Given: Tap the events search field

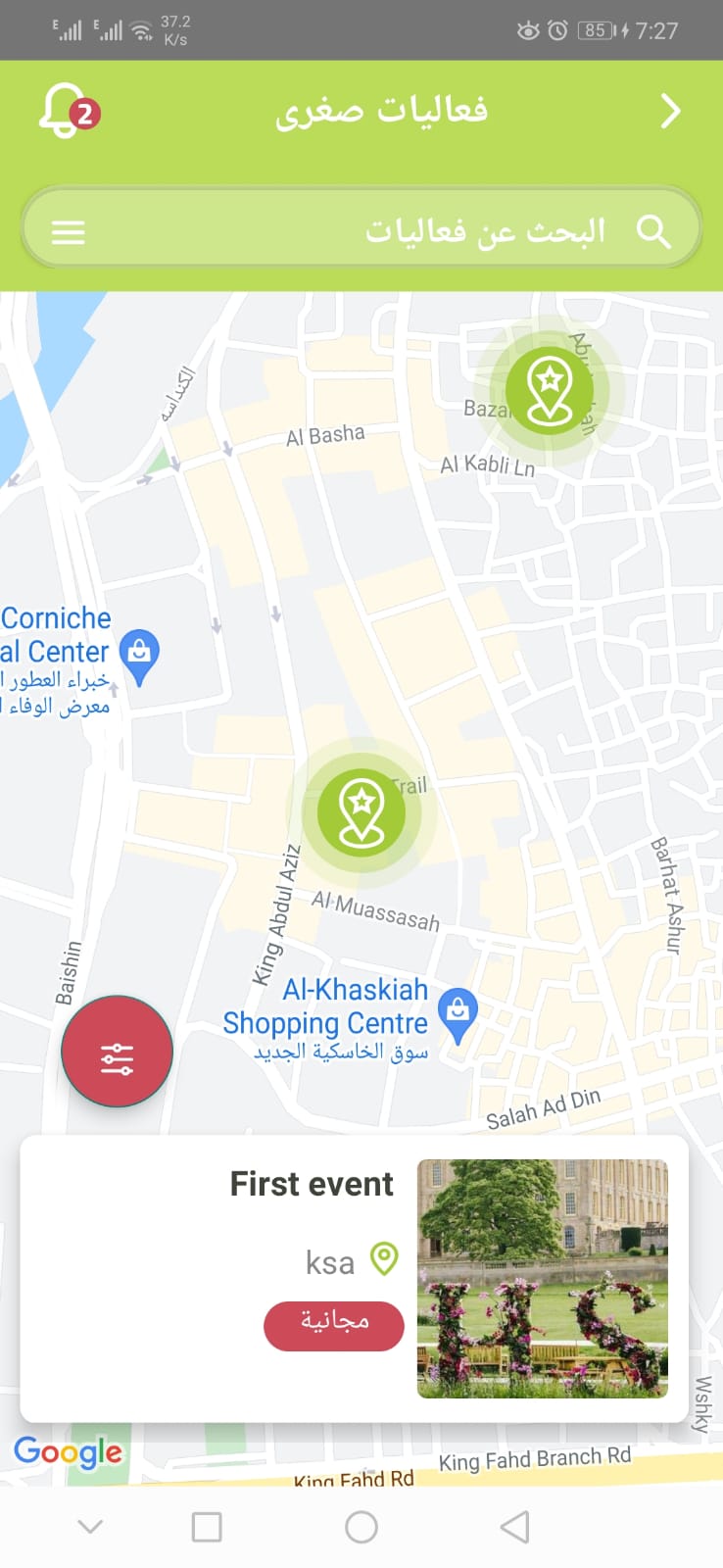Looking at the screenshot, I should (x=361, y=231).
